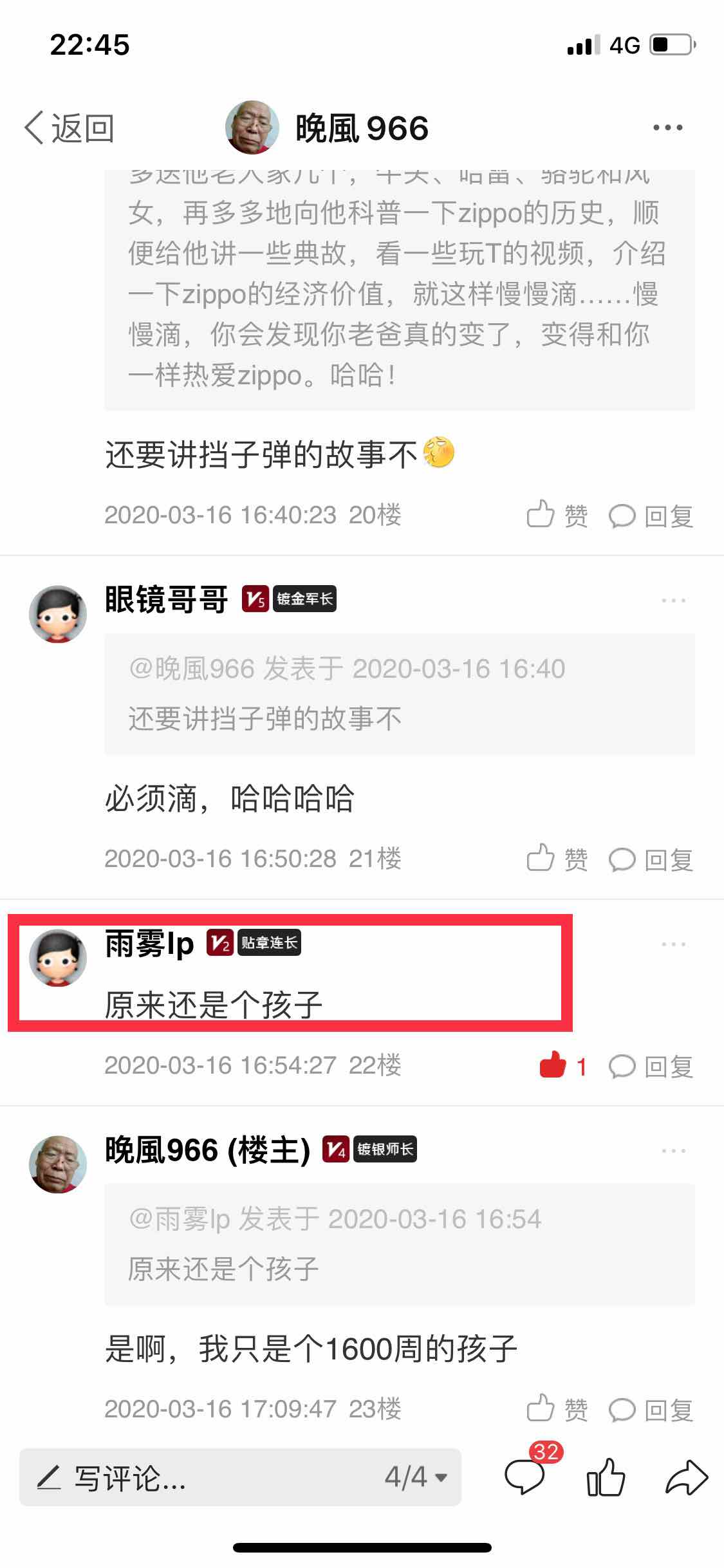Open 眼镜哥哥's avatar profile
This screenshot has width=724, height=1568.
[58, 614]
